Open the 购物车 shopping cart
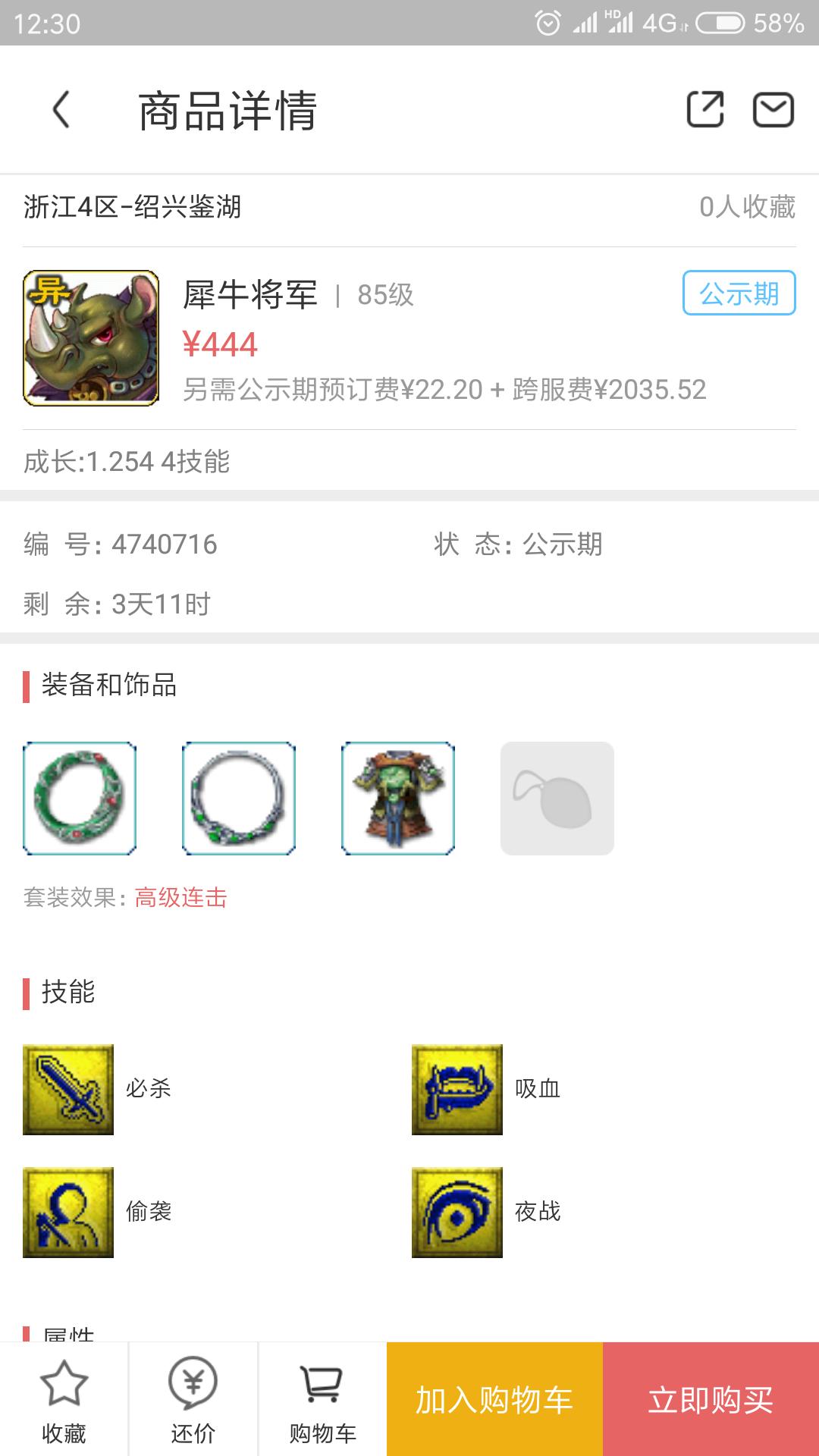Viewport: 819px width, 1456px height. [x=322, y=1400]
